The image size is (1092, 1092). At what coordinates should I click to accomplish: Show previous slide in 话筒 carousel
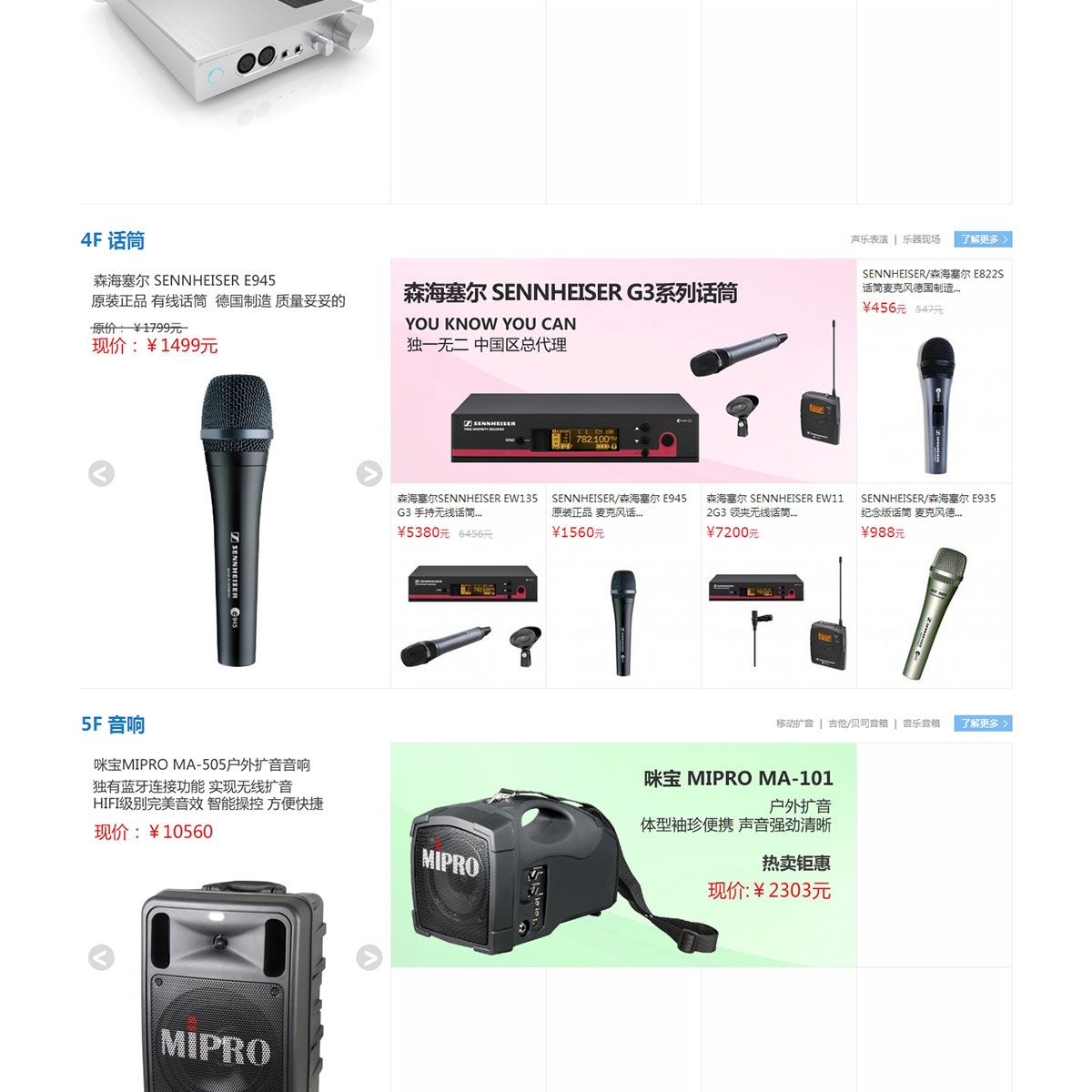pyautogui.click(x=101, y=473)
